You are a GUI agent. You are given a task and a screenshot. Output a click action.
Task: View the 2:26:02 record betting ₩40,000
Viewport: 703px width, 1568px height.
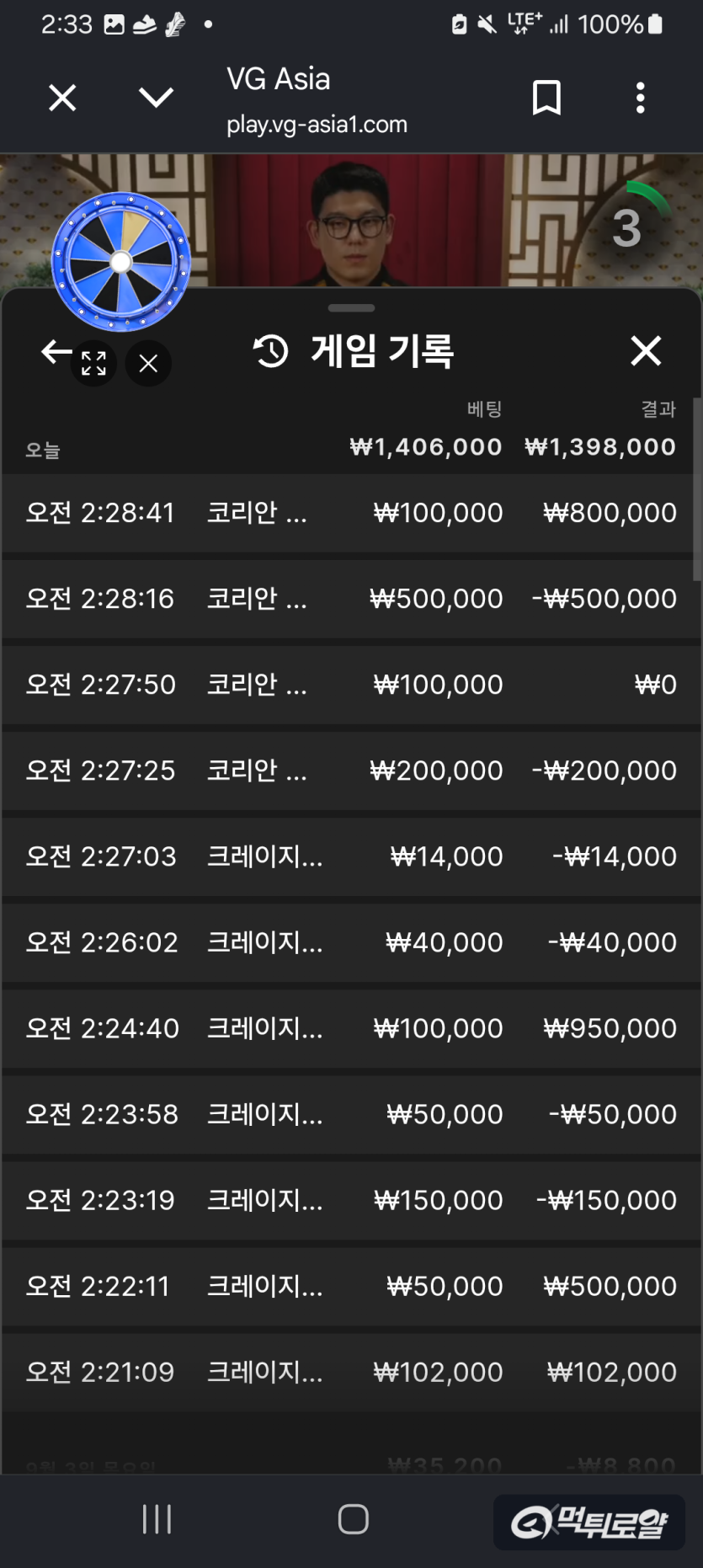click(x=351, y=942)
